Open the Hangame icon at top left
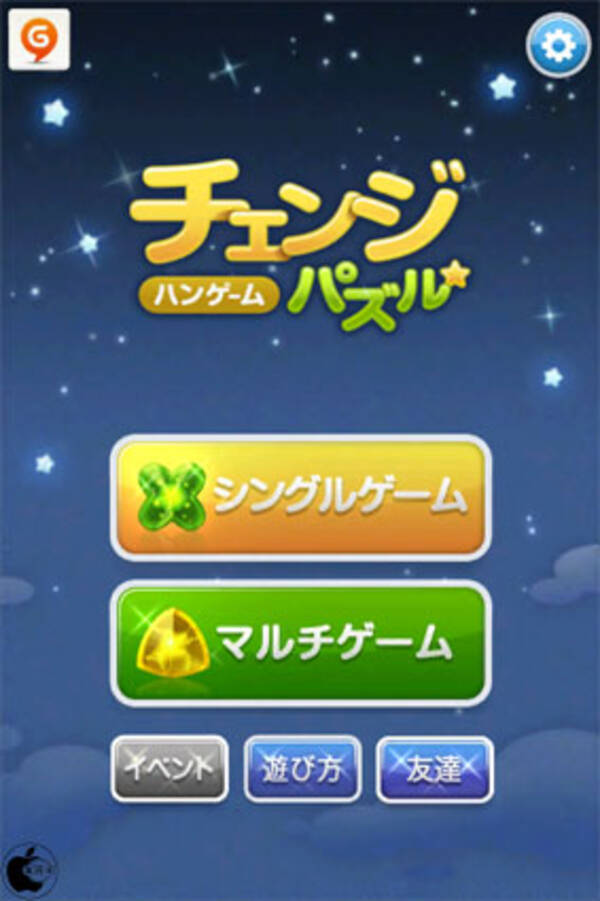 (x=39, y=39)
